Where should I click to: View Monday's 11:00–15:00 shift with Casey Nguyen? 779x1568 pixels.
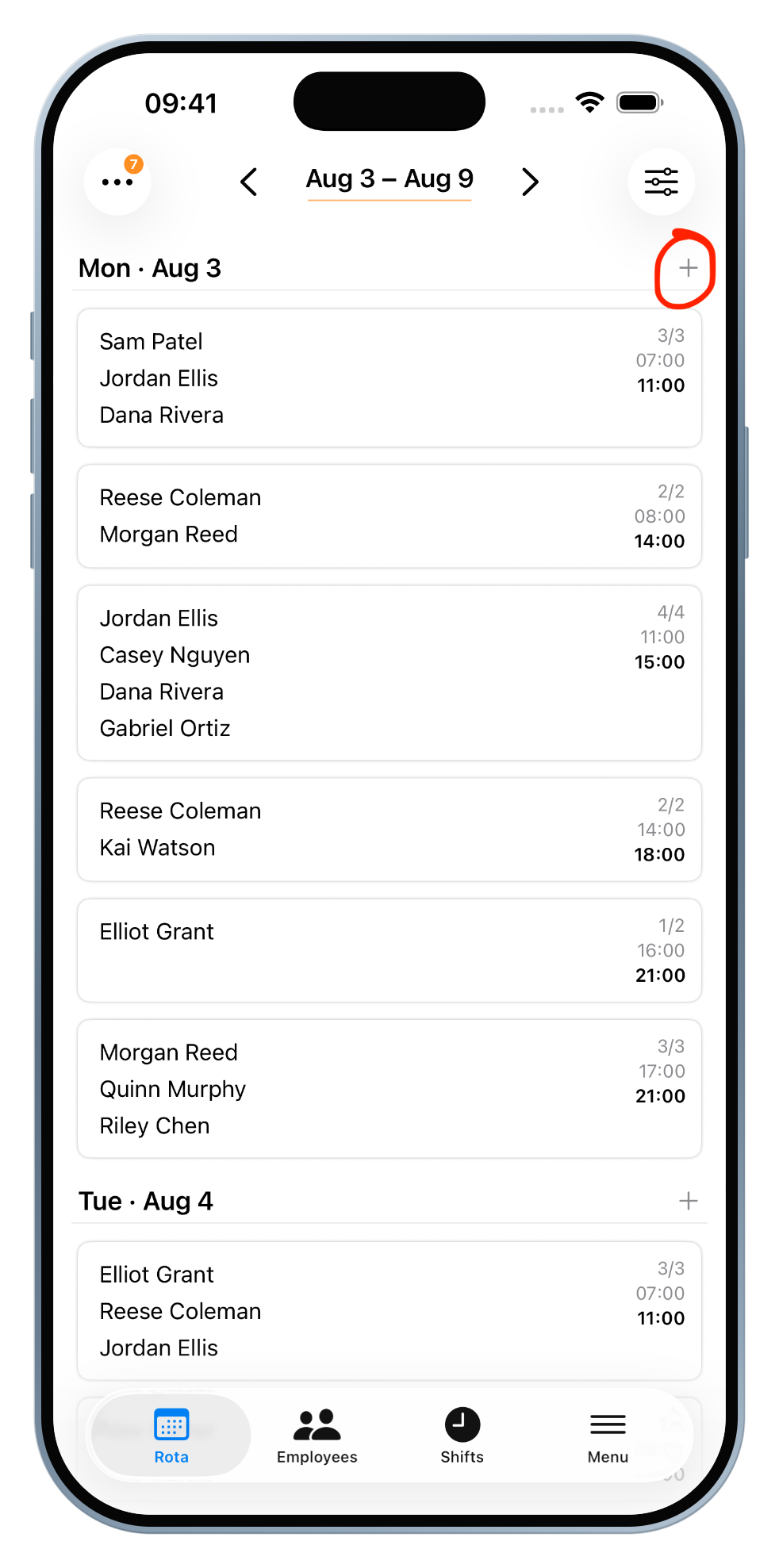(x=389, y=673)
